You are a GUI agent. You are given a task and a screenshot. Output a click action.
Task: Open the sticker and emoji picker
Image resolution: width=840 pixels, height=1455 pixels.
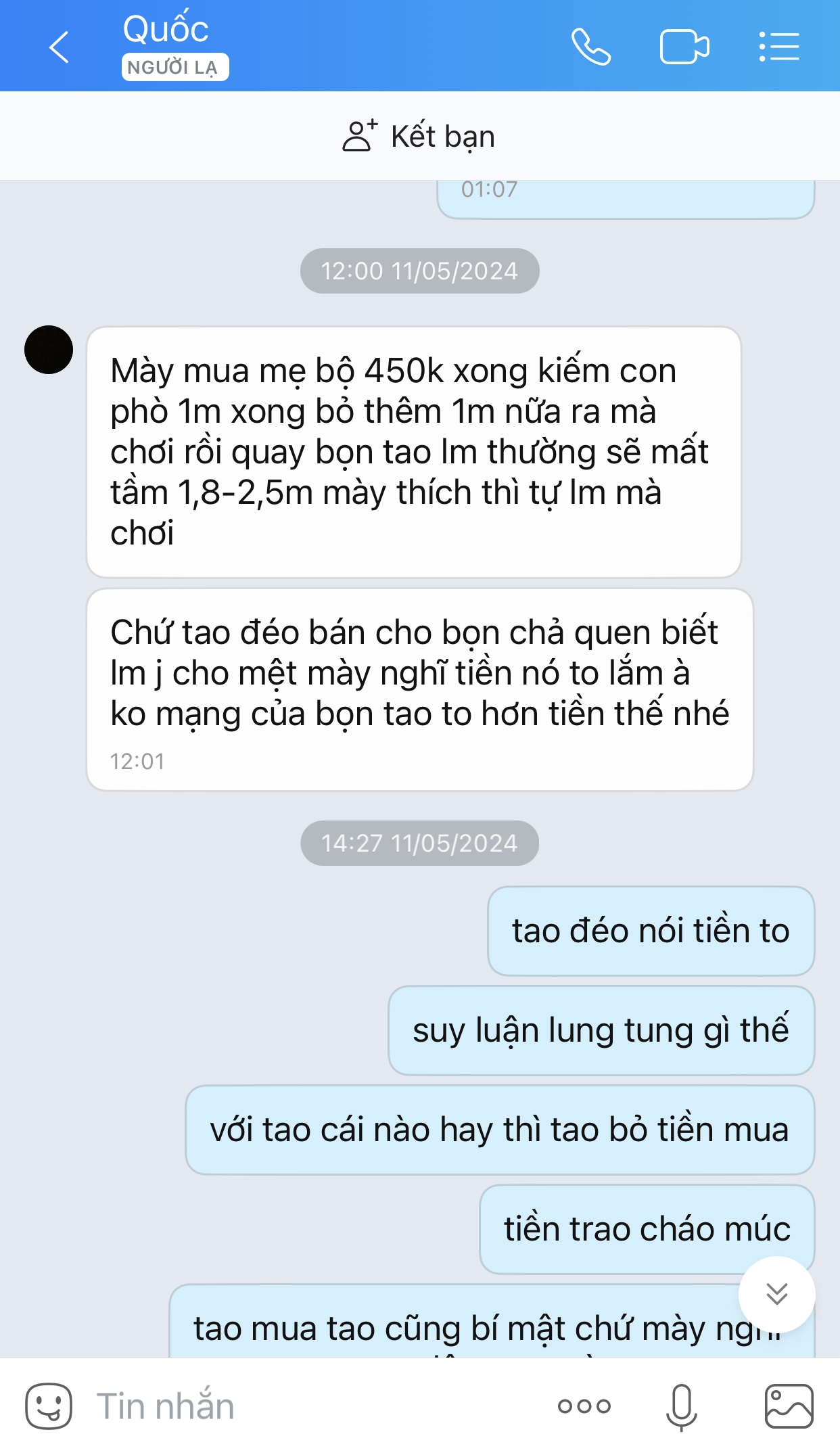[x=49, y=1406]
